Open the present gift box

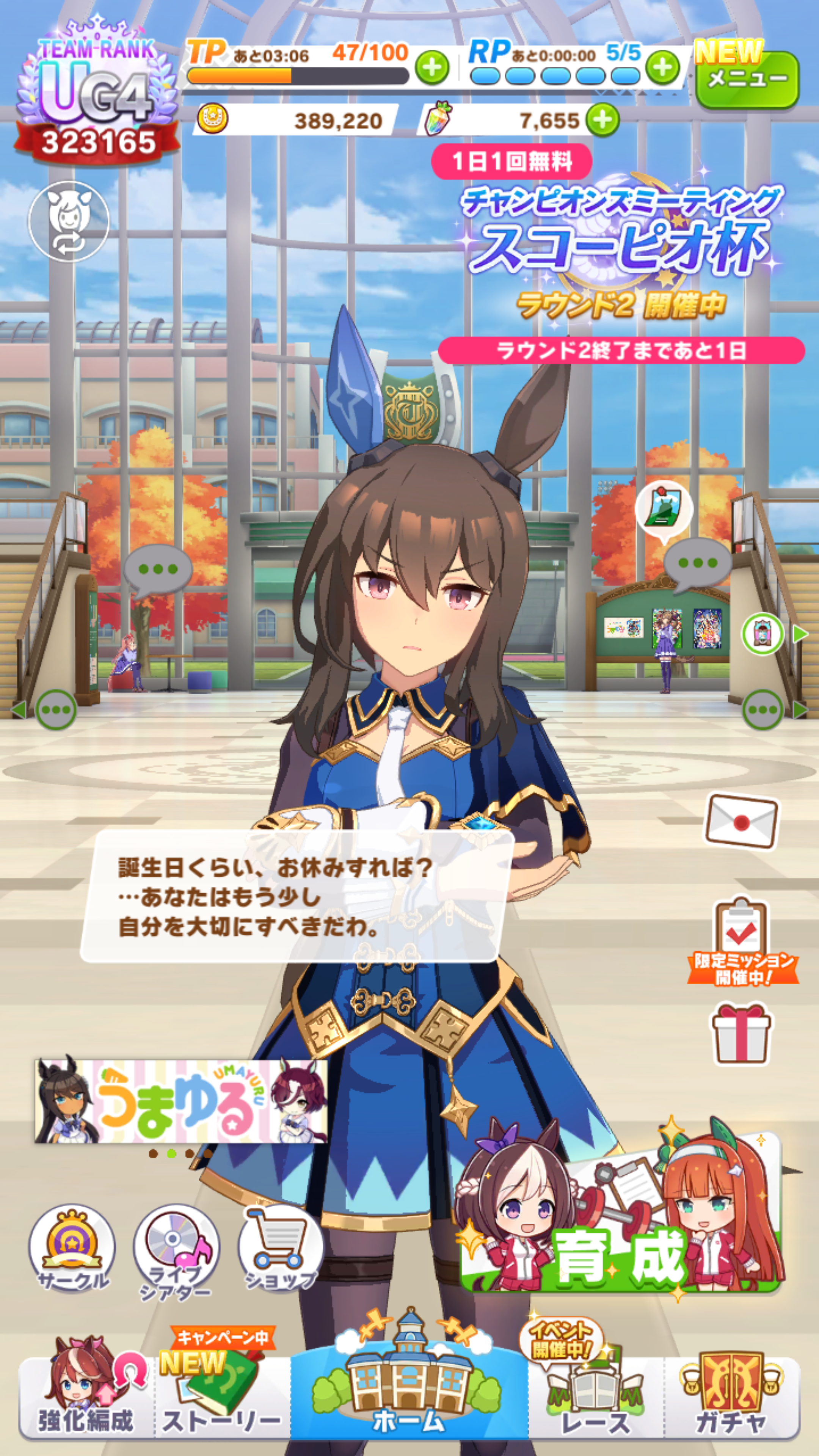(741, 1033)
